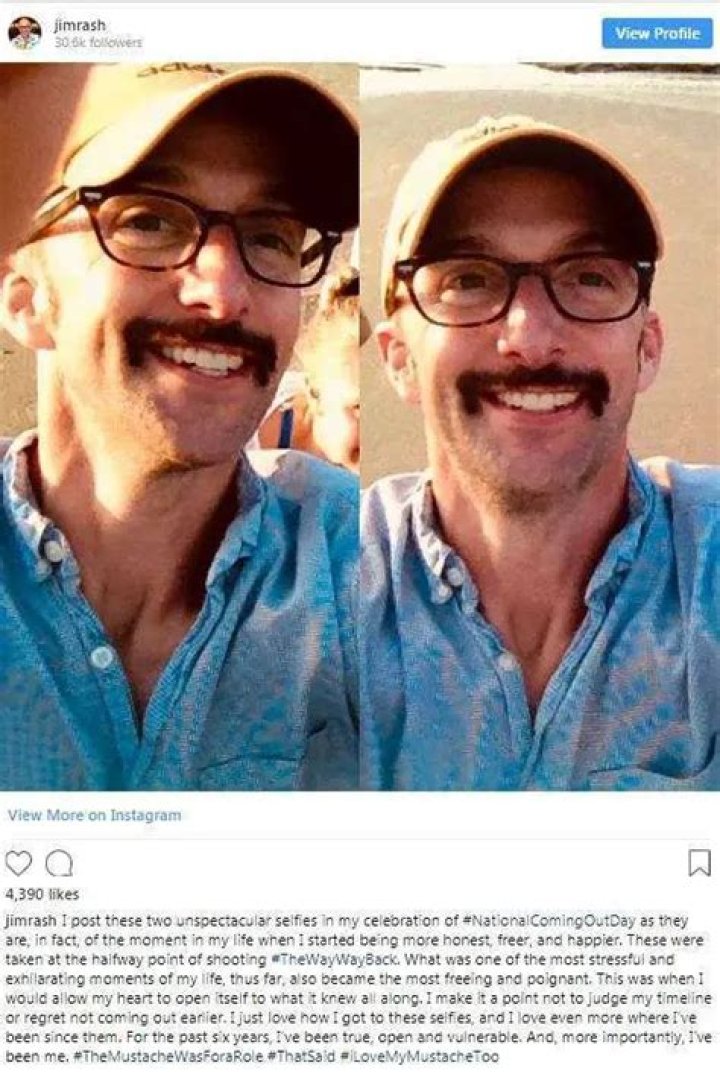Tap the View Profile button
The image size is (720, 1077).
(x=657, y=33)
